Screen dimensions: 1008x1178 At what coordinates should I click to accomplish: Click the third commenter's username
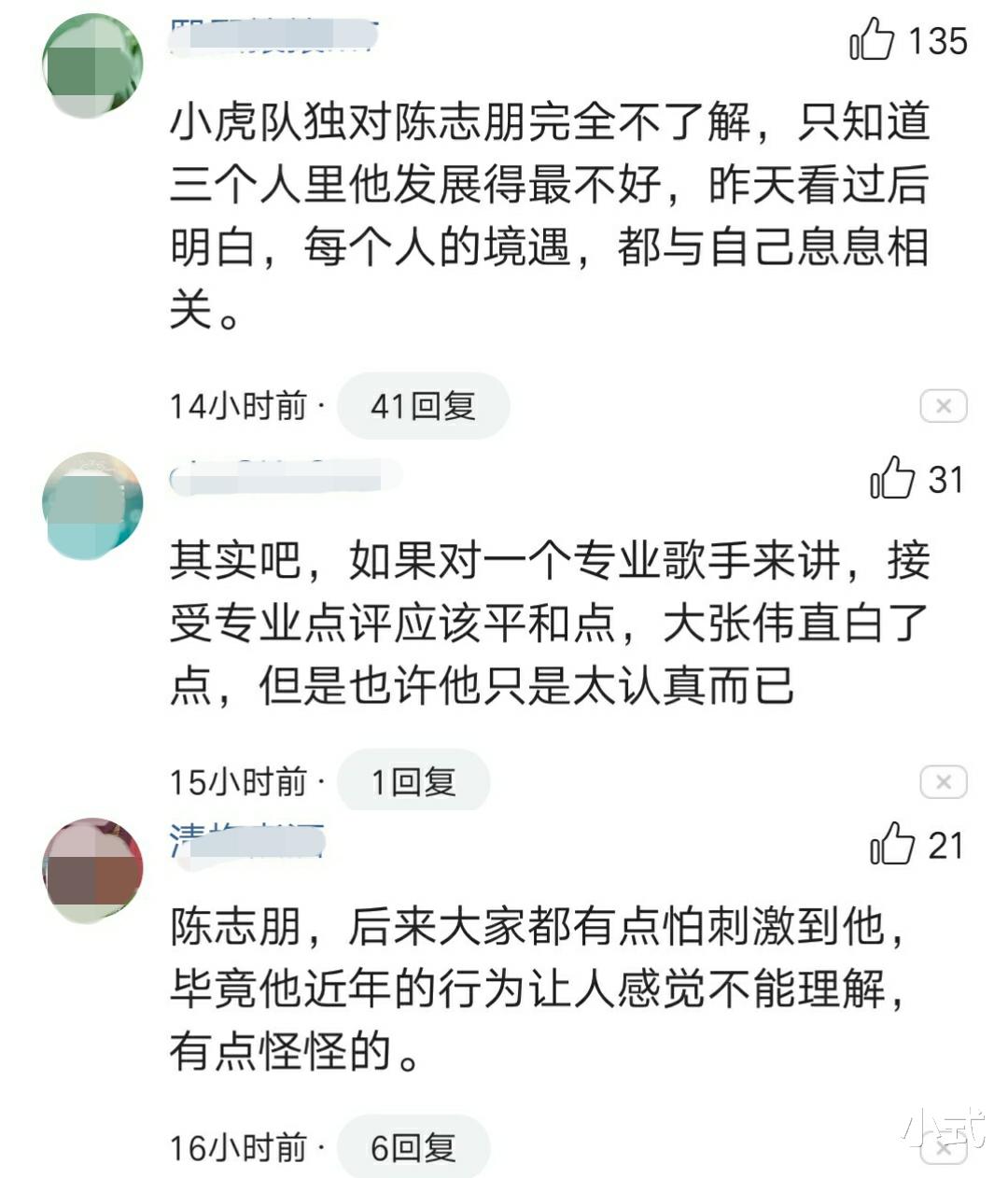[247, 843]
